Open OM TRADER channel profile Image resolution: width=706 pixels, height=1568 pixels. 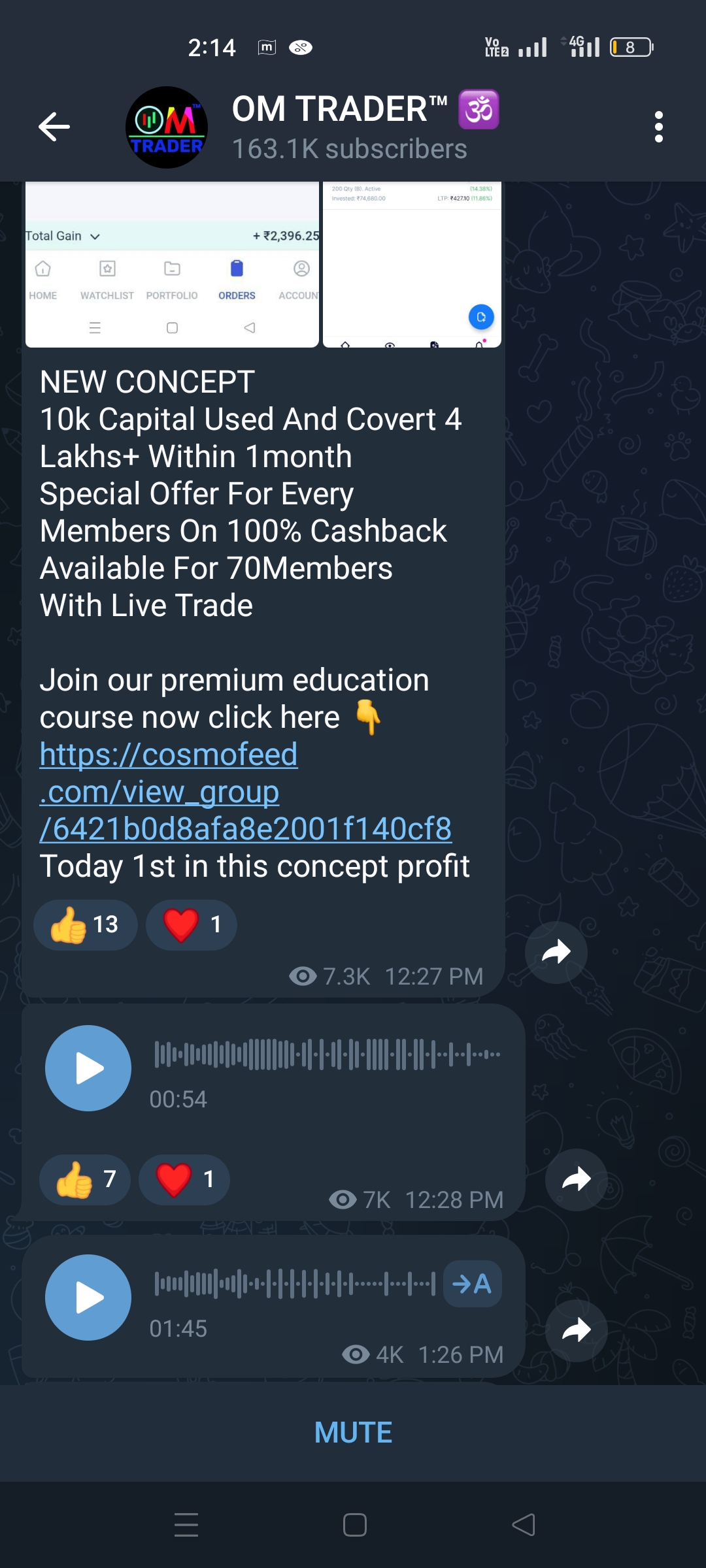click(x=349, y=127)
